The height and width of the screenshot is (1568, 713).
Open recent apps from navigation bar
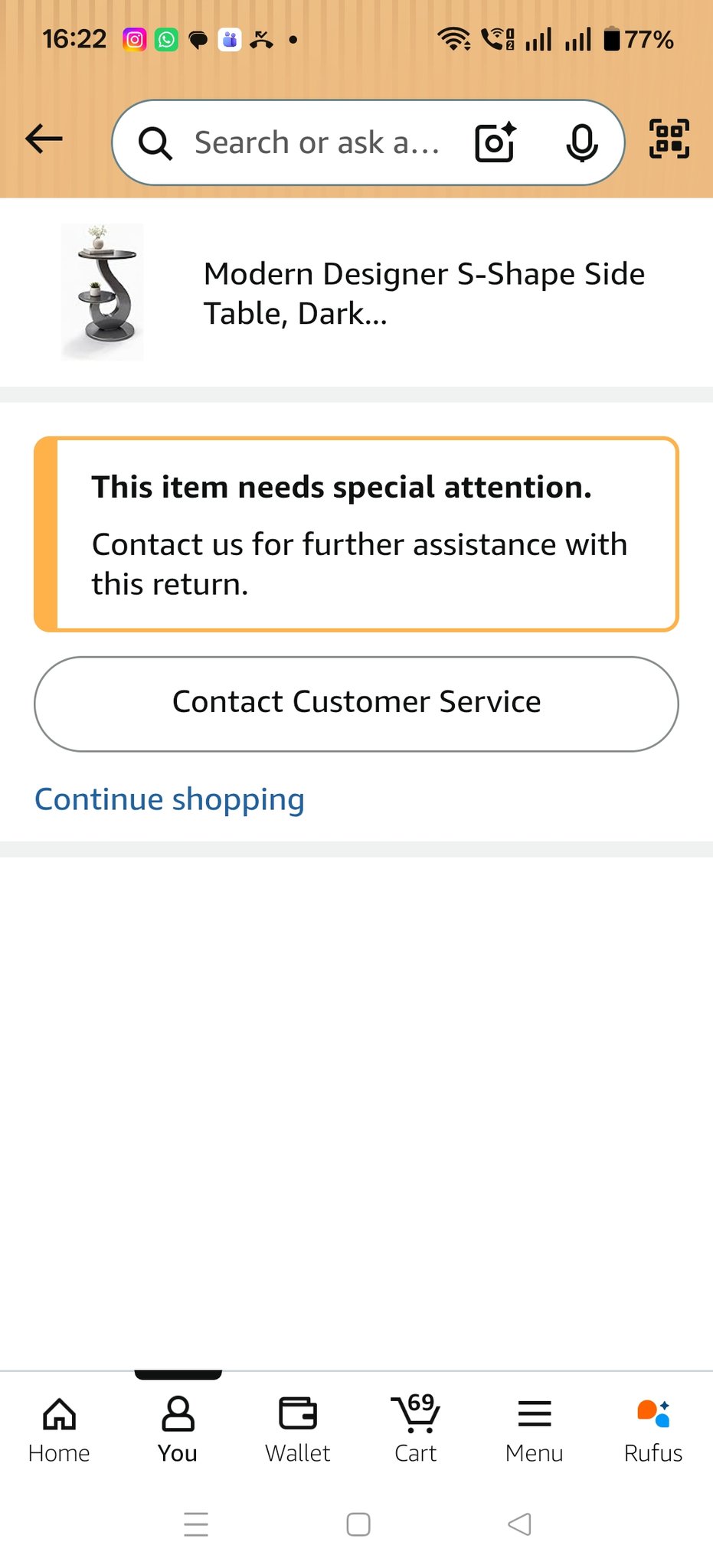(x=196, y=1524)
